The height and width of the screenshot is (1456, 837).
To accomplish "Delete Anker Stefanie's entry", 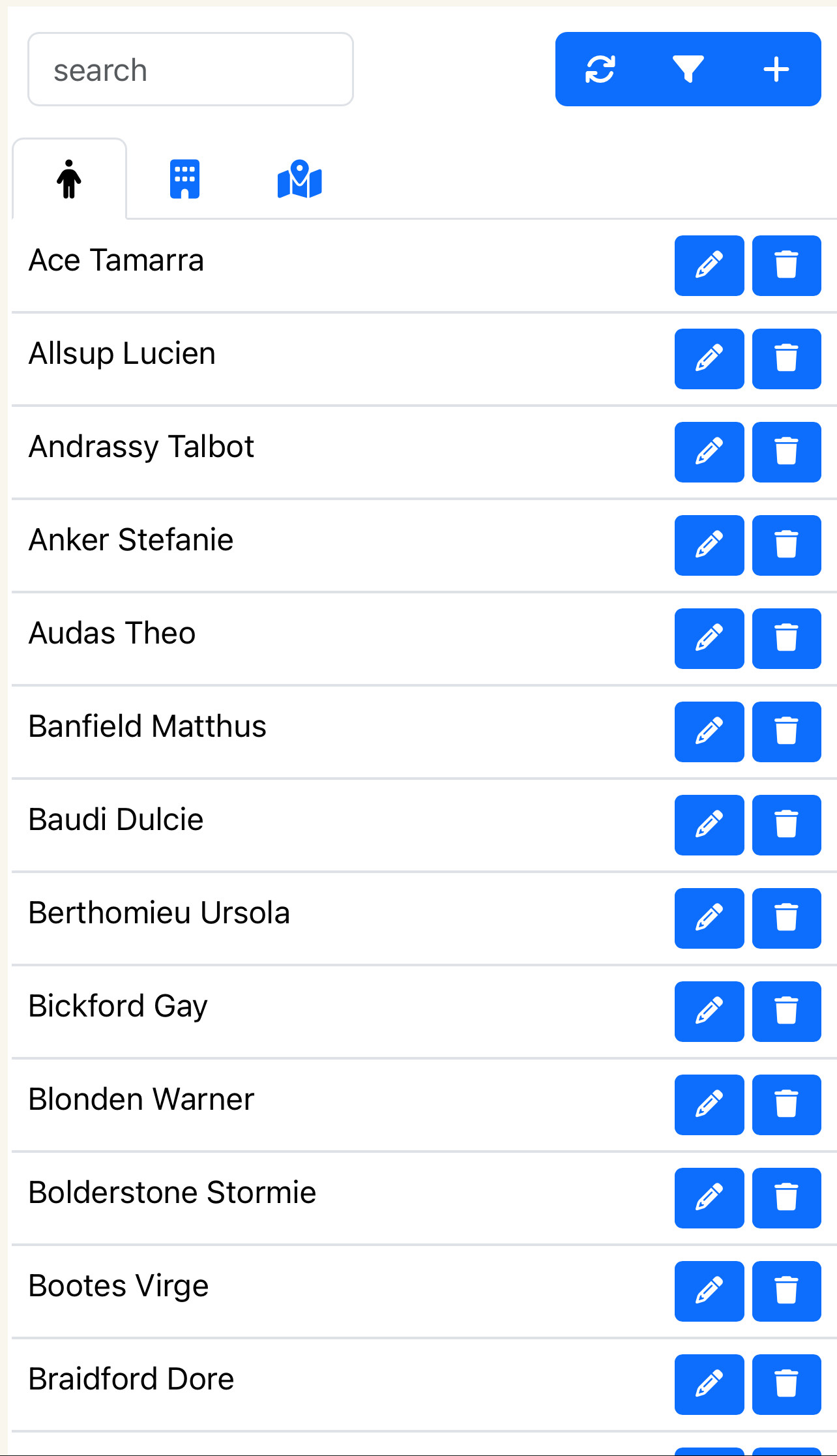I will click(786, 545).
